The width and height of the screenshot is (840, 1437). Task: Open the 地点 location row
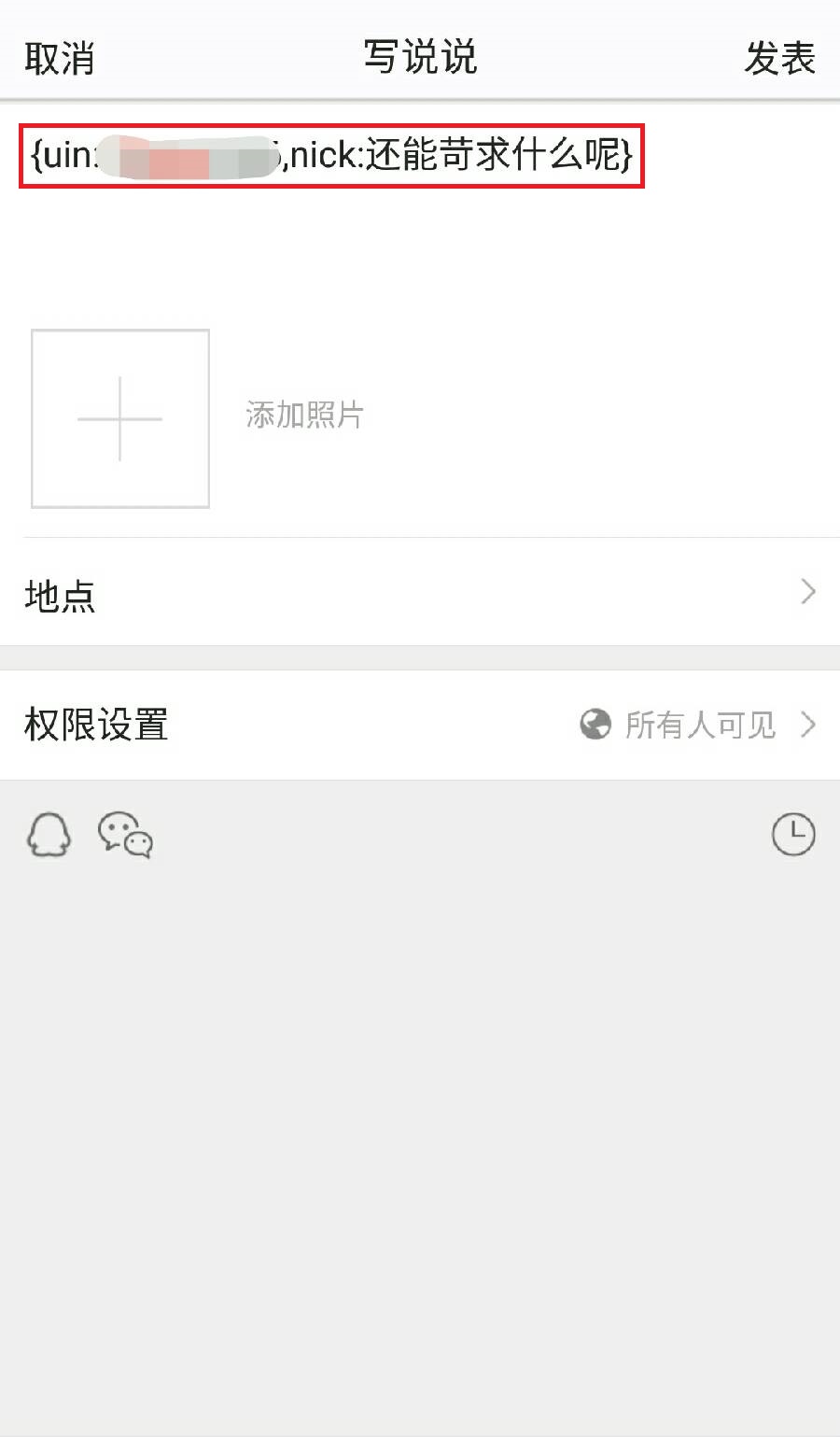click(x=420, y=592)
